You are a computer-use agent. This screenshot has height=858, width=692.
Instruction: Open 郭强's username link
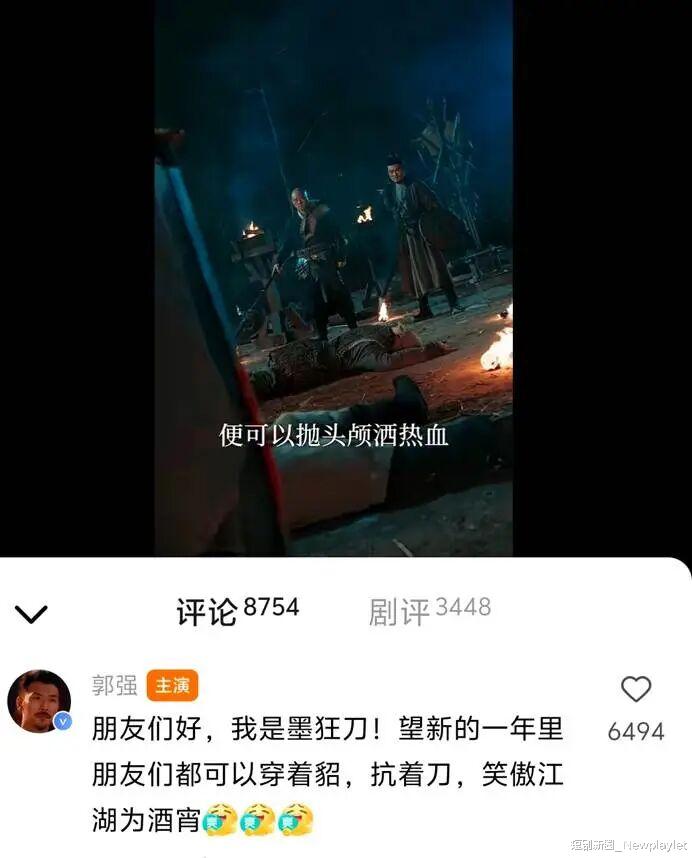(114, 685)
